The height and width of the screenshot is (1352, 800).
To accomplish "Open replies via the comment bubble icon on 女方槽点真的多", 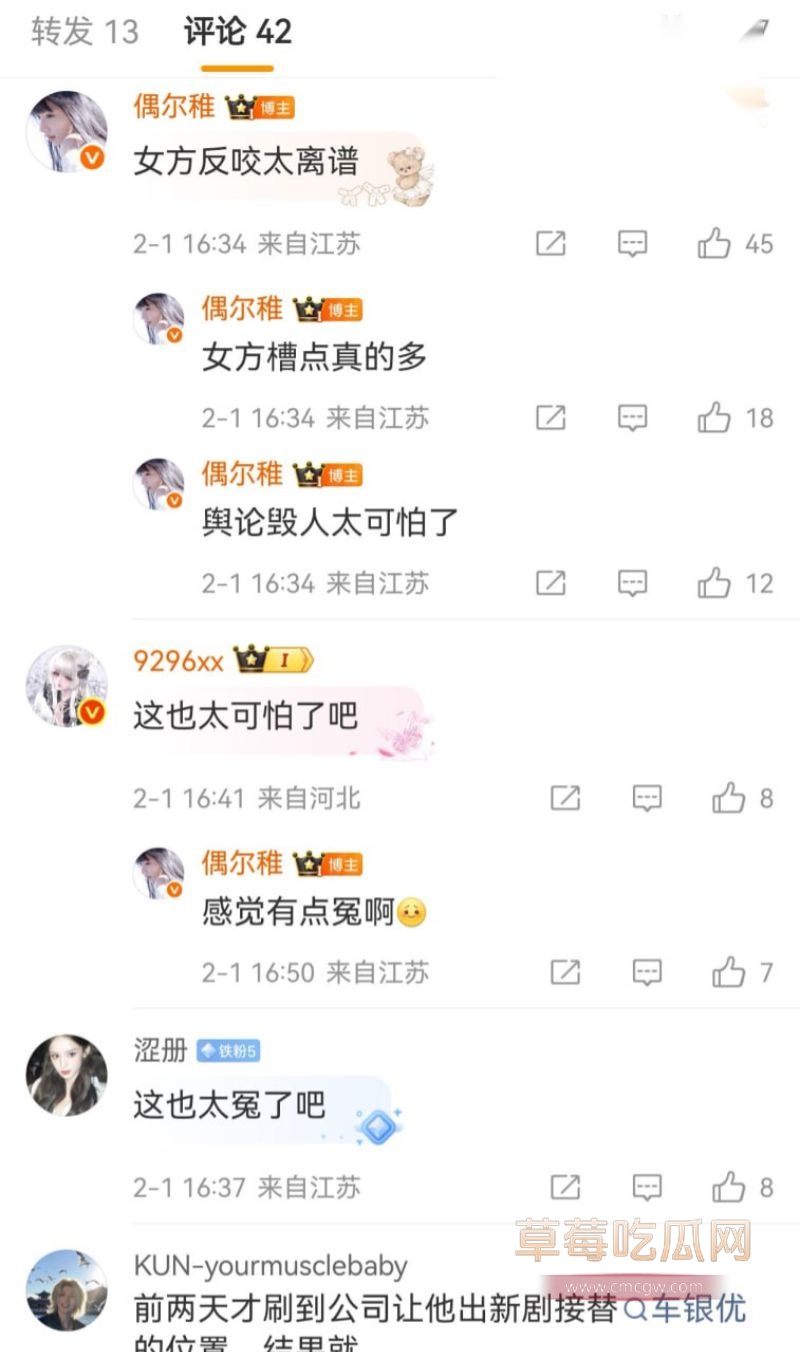I will [632, 417].
